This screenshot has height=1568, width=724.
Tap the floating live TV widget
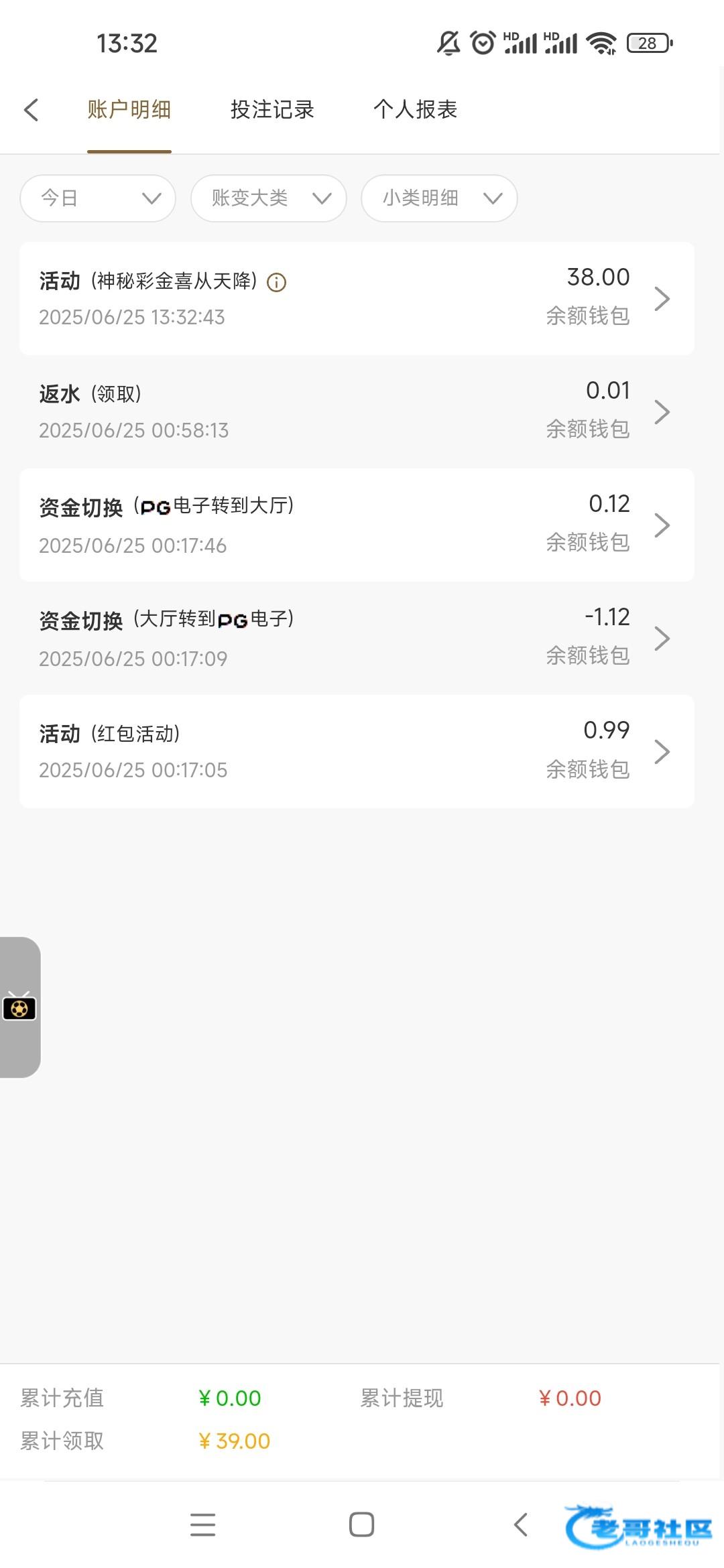pyautogui.click(x=19, y=1007)
